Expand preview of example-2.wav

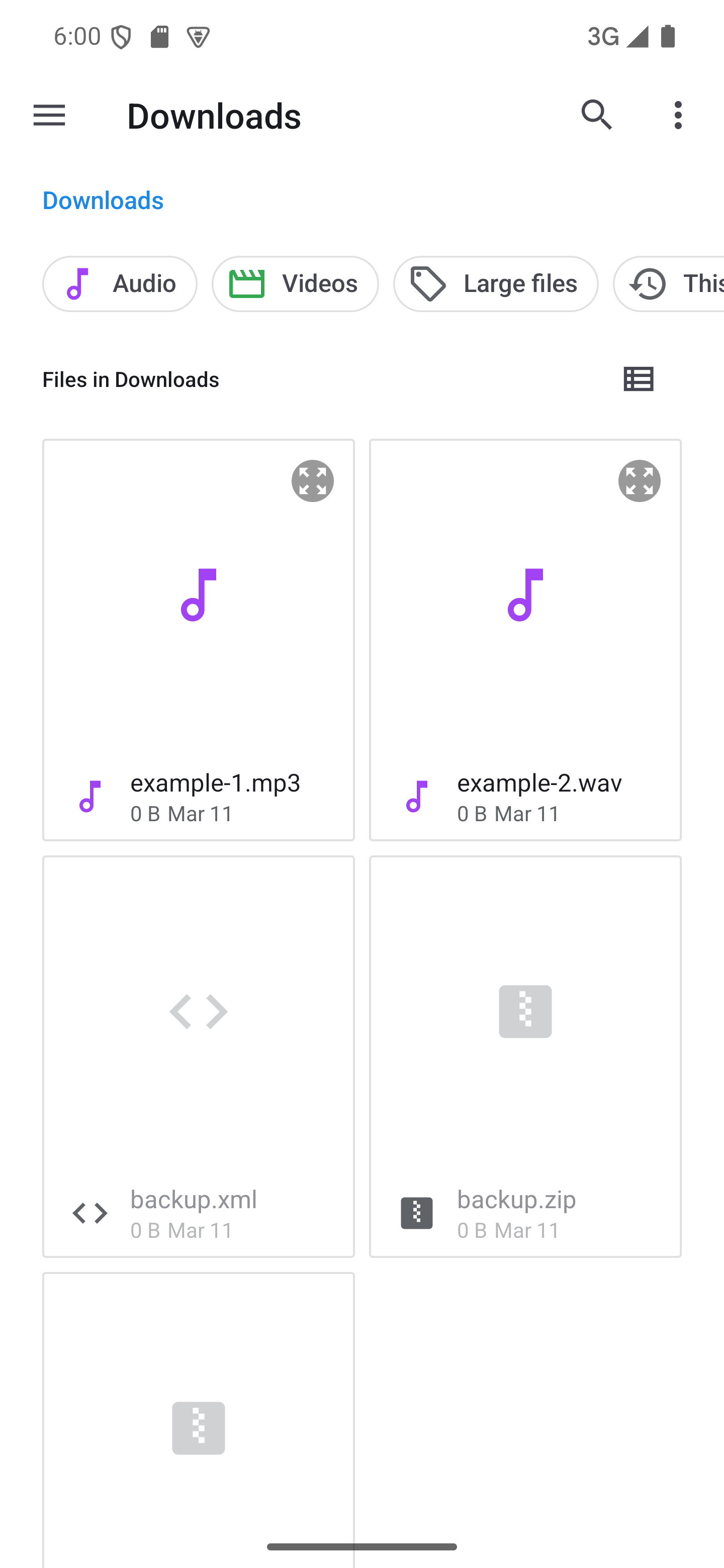639,481
